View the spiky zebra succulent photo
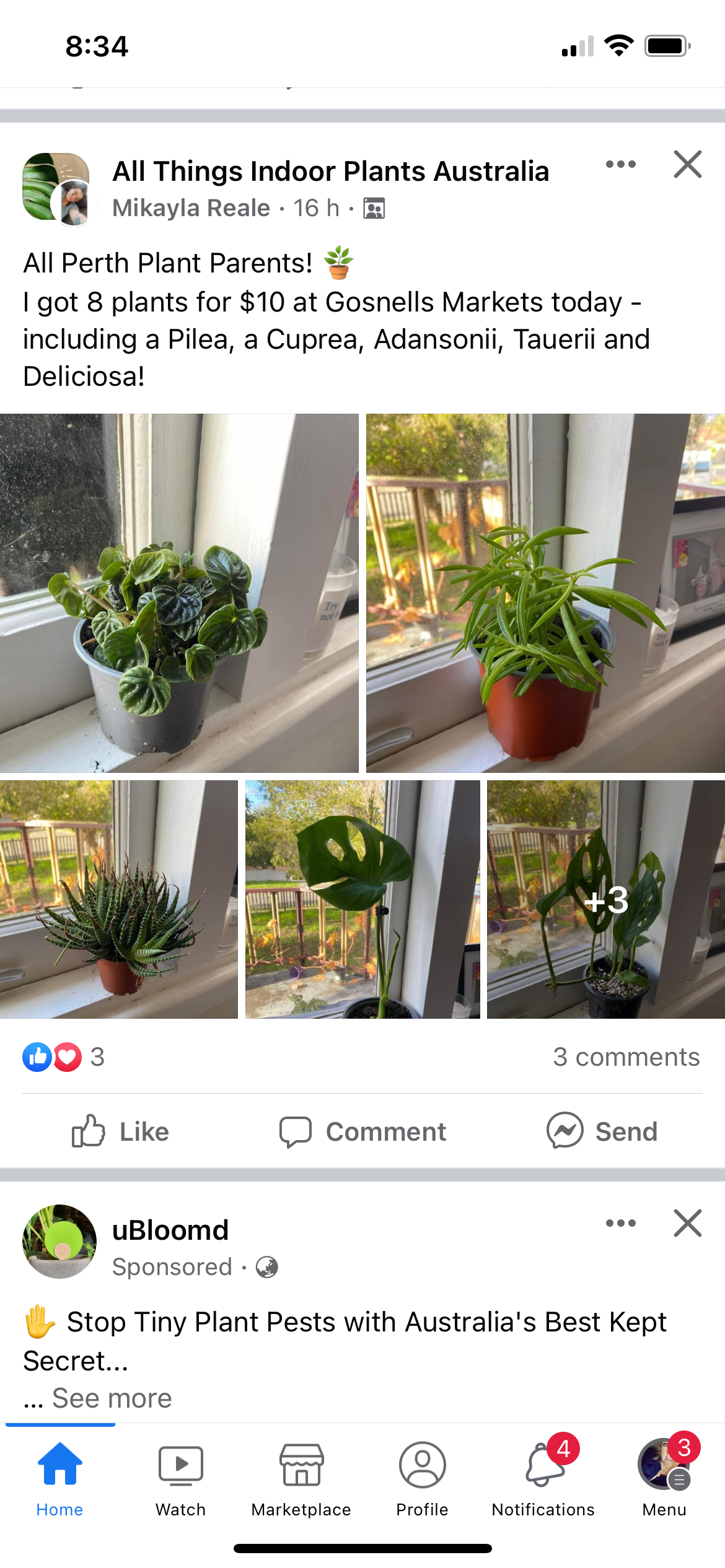725x1568 pixels. 118,899
